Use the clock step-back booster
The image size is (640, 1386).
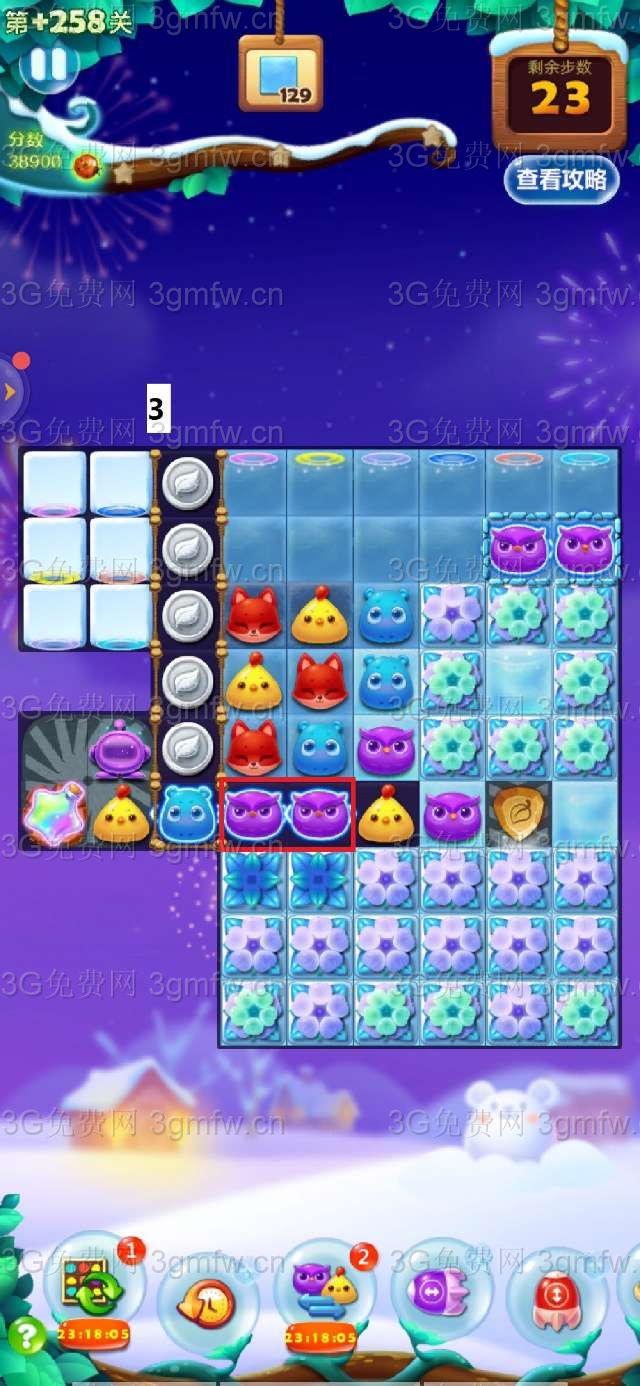tap(208, 1300)
